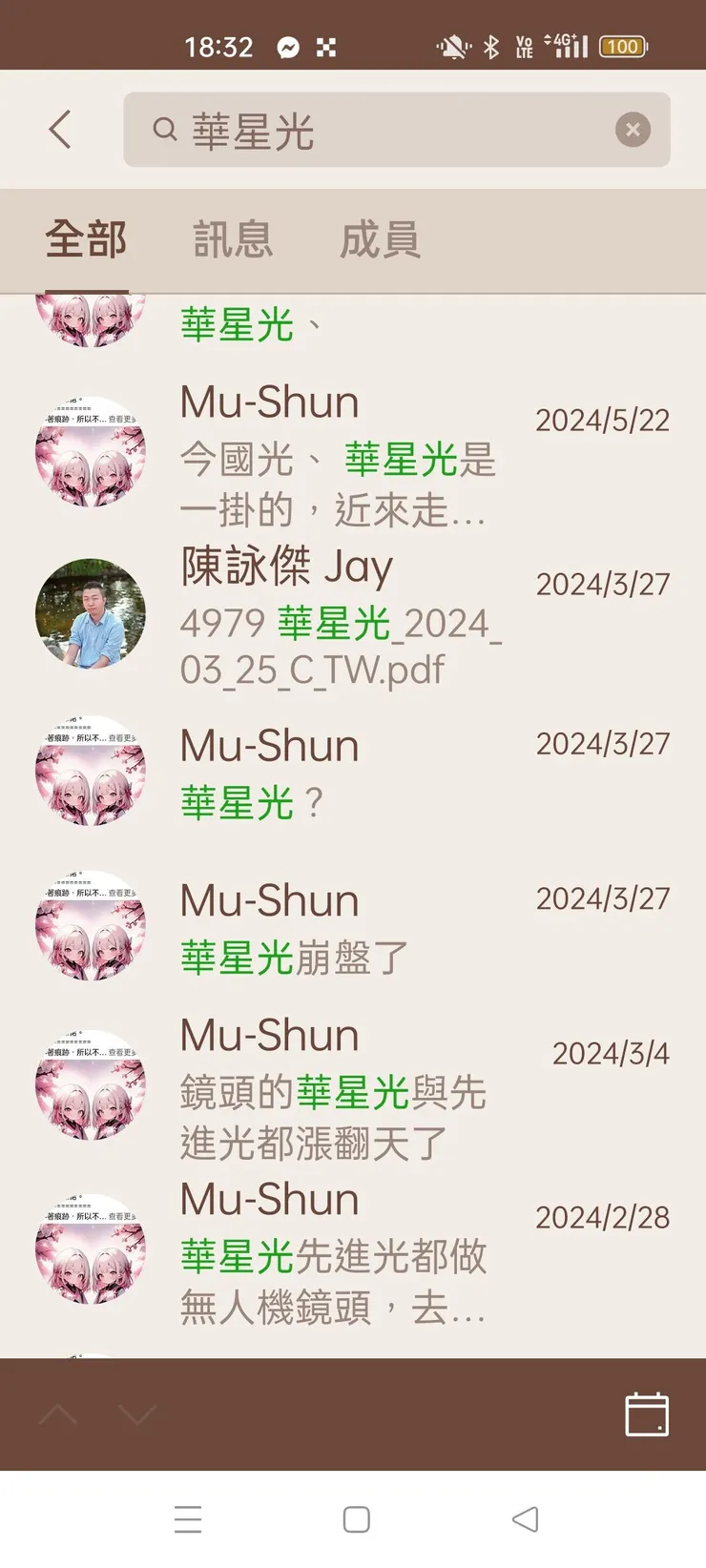Clear the search text with the X button
This screenshot has height=1568, width=706.
tap(633, 130)
